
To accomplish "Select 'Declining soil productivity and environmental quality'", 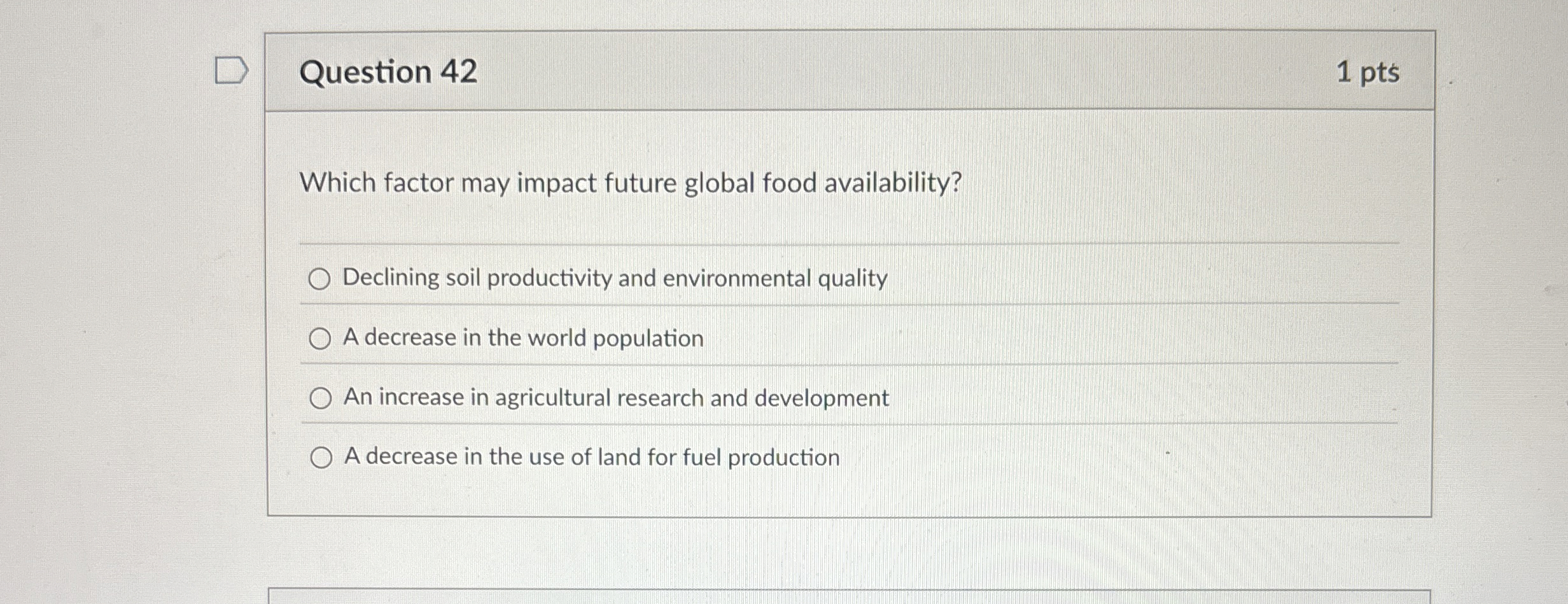I will tap(319, 279).
